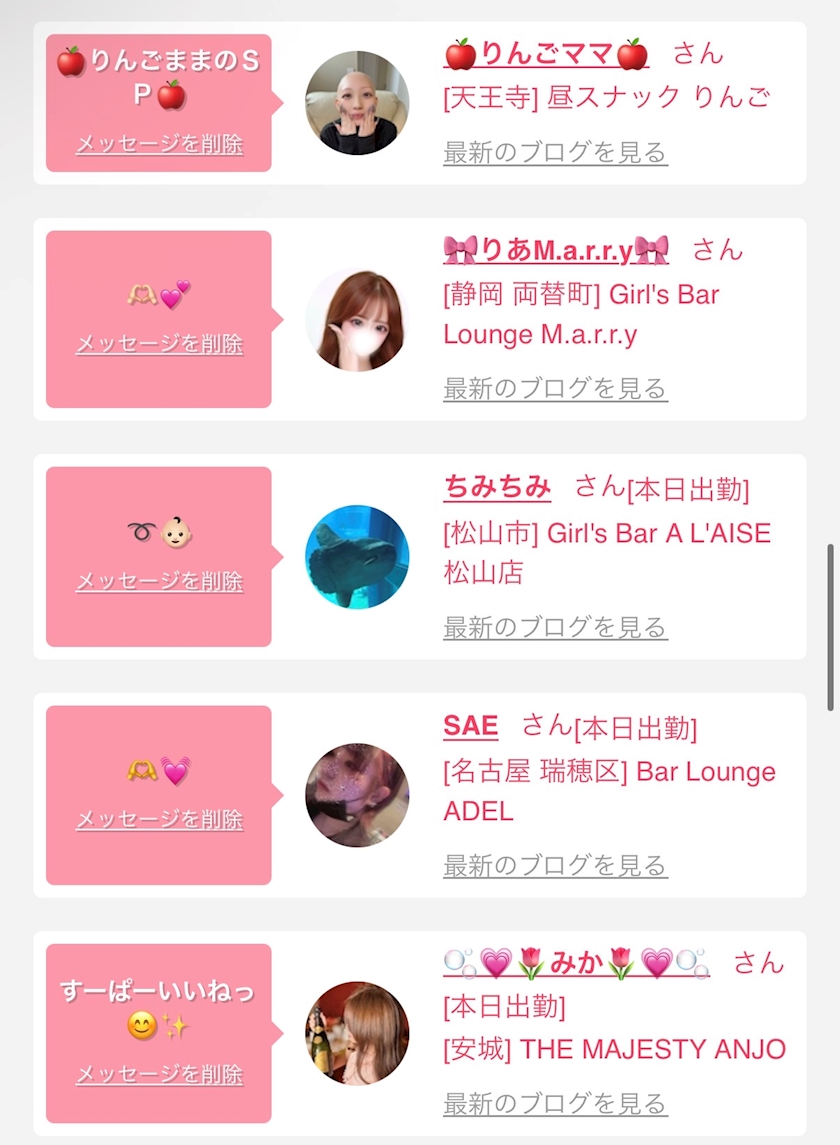View latest blog of りんごママ
The width and height of the screenshot is (840, 1145).
pos(555,153)
